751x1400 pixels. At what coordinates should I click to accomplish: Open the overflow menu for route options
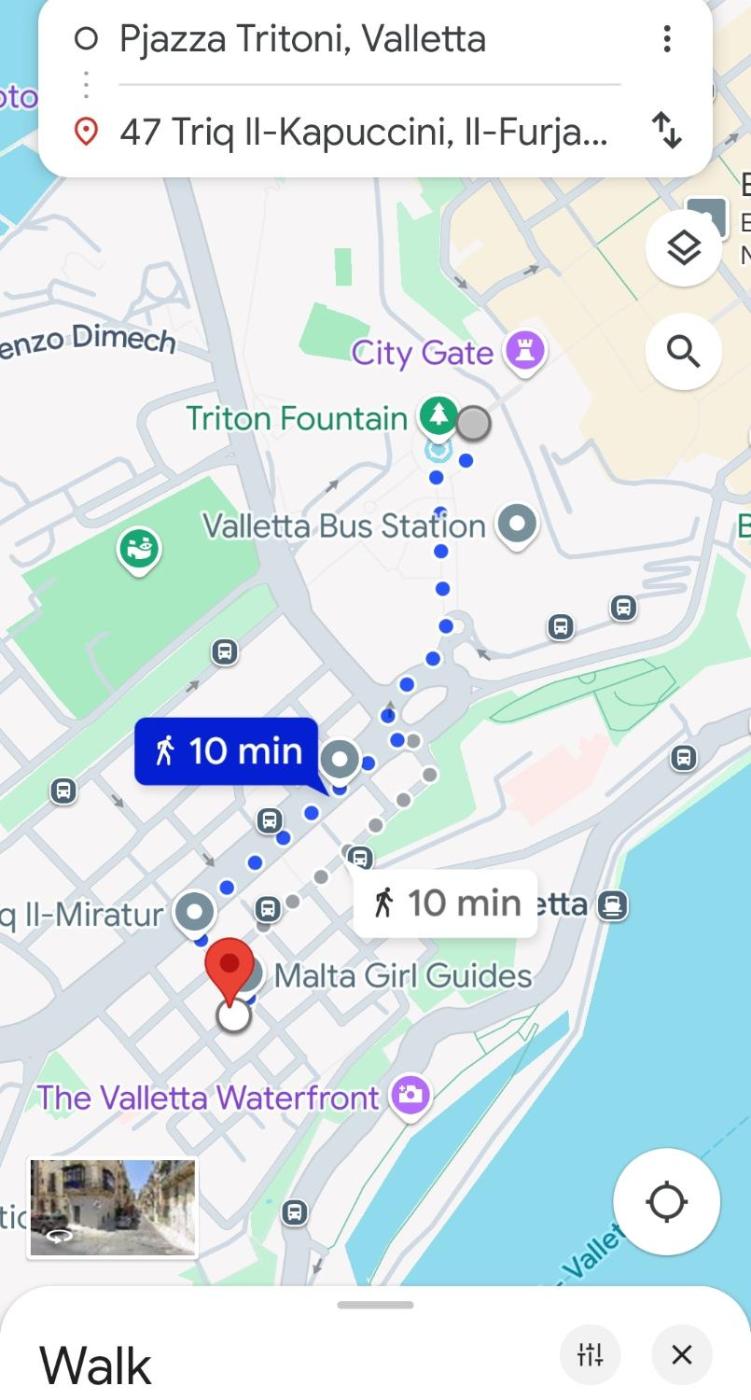(667, 39)
